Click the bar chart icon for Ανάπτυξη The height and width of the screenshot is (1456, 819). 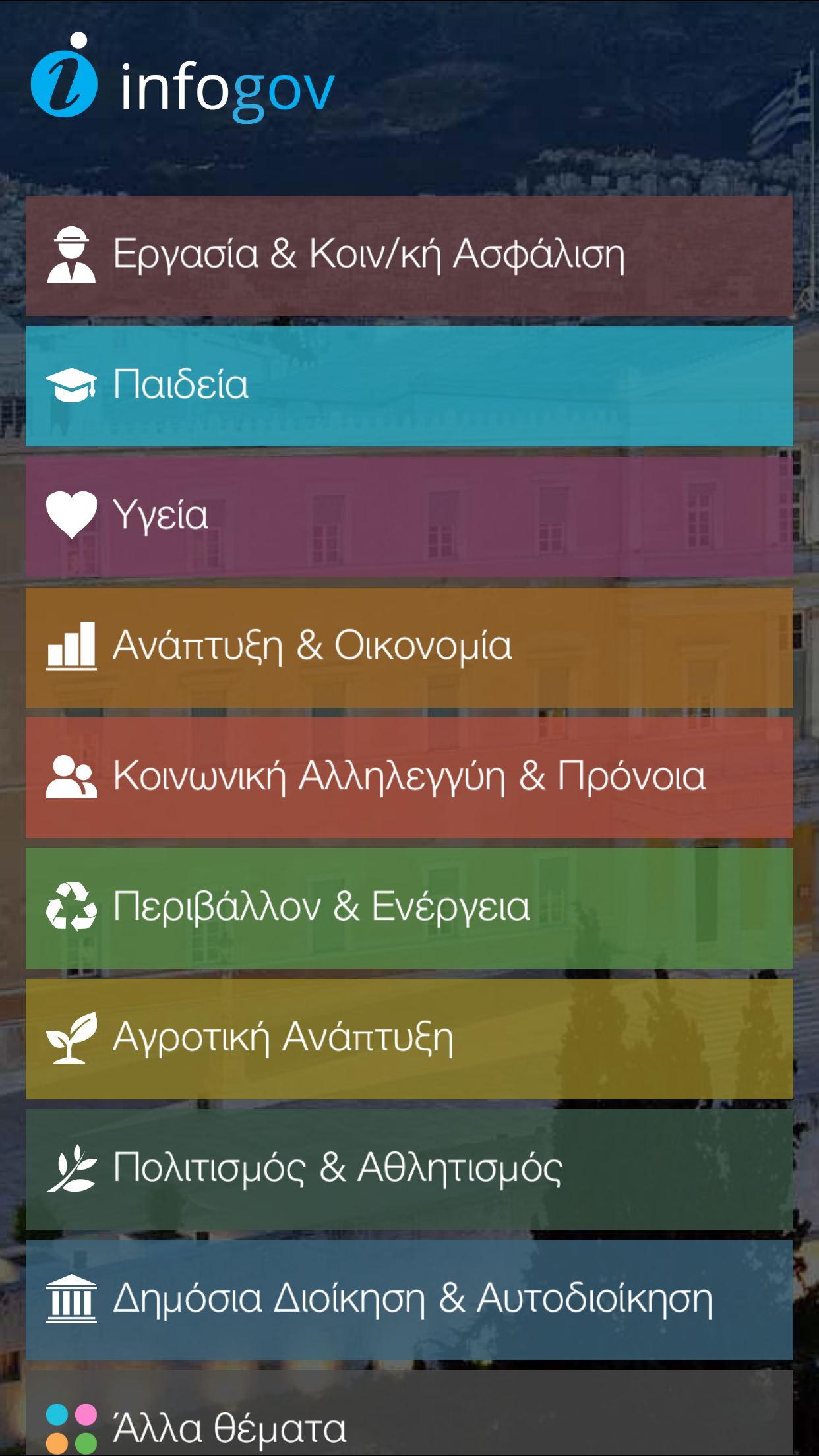click(71, 650)
